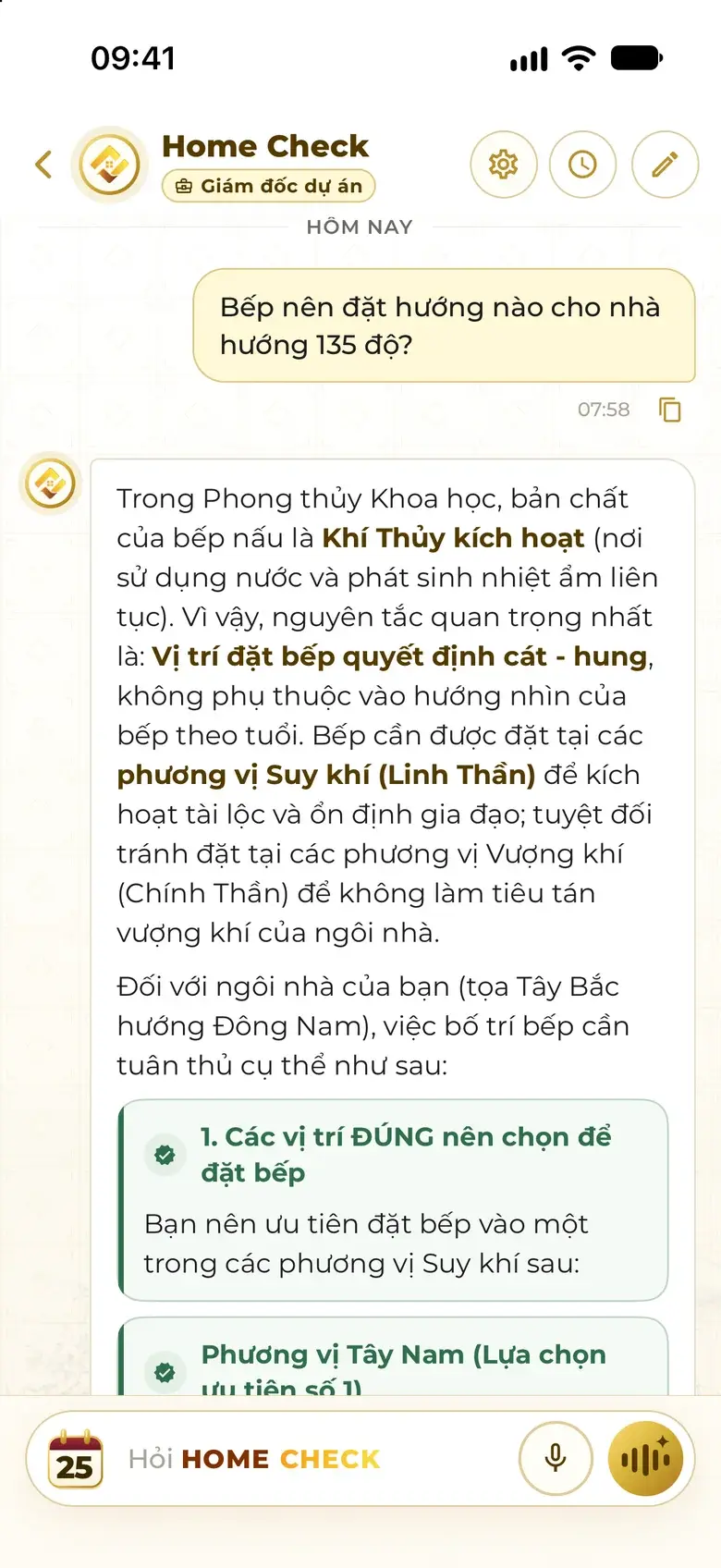Screen dimensions: 721x1568
Task: Open the calendar icon showing 25
Action: 75,1459
